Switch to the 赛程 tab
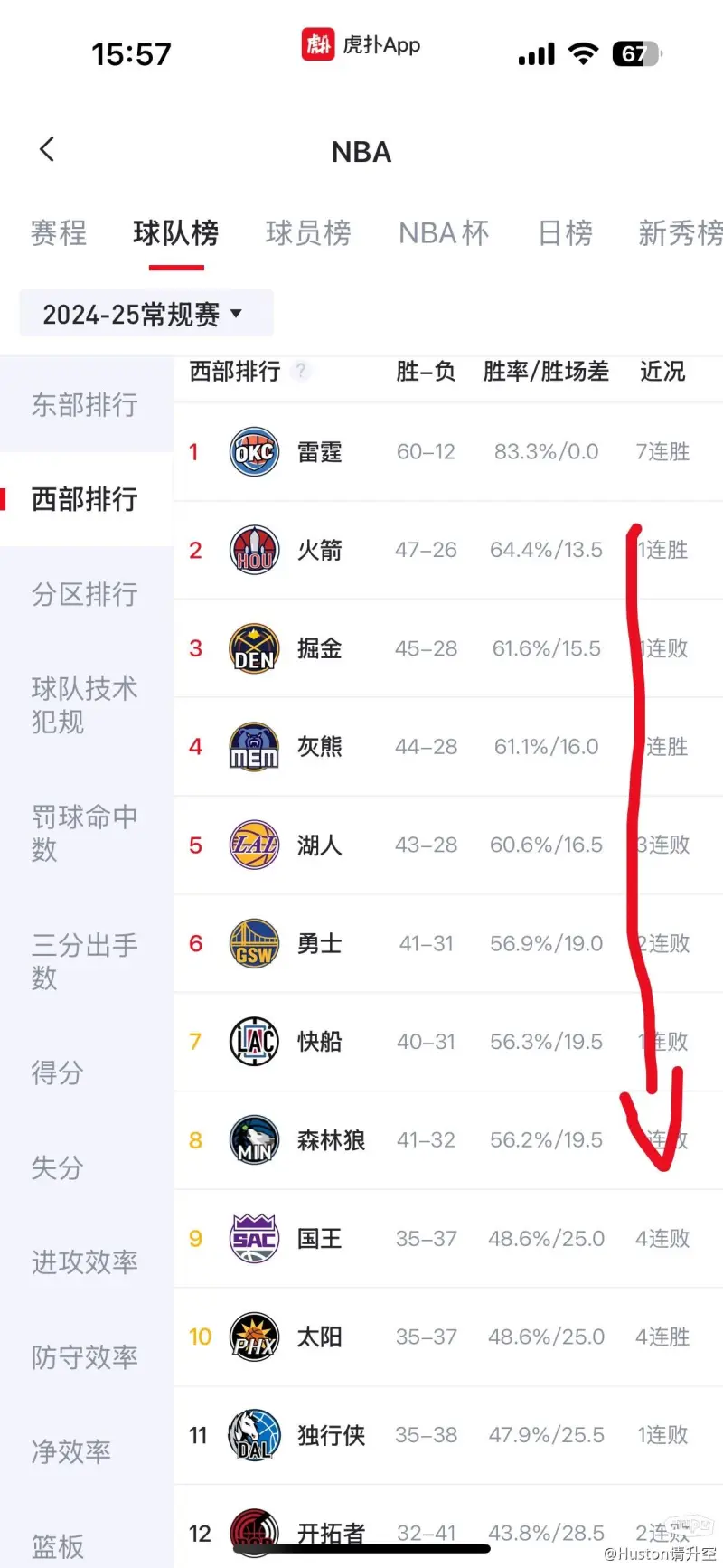 coord(59,233)
